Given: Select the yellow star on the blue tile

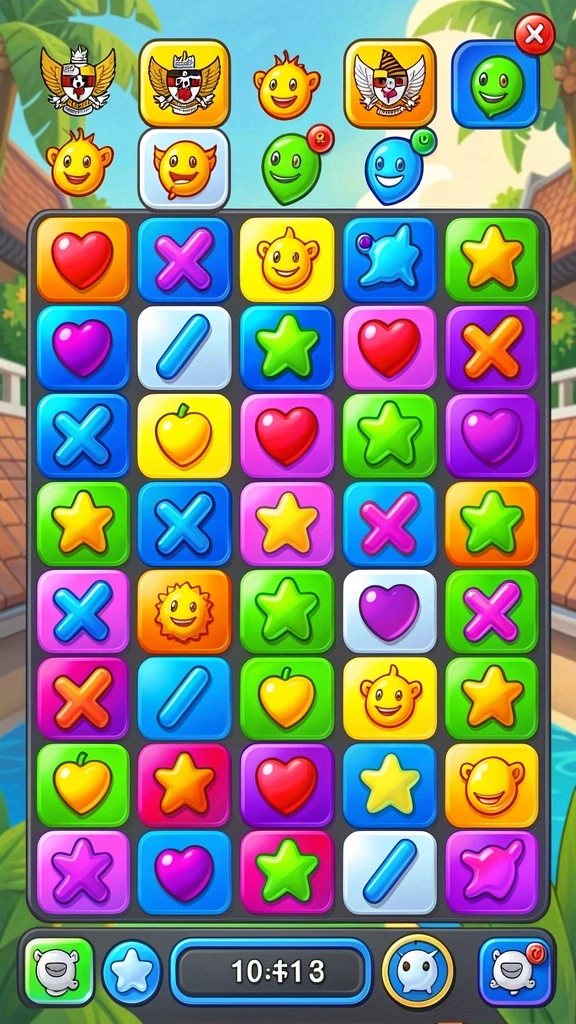Looking at the screenshot, I should coord(389,786).
